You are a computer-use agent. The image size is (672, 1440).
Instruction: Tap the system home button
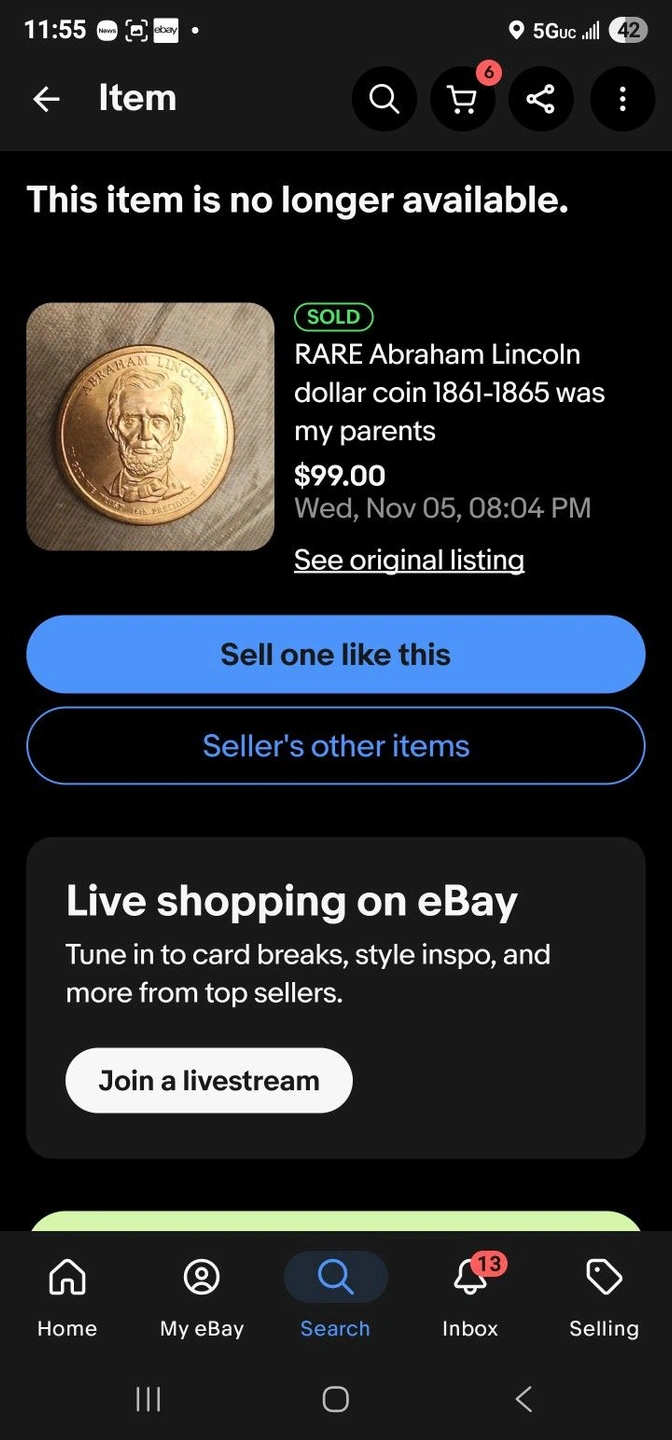pyautogui.click(x=336, y=1399)
